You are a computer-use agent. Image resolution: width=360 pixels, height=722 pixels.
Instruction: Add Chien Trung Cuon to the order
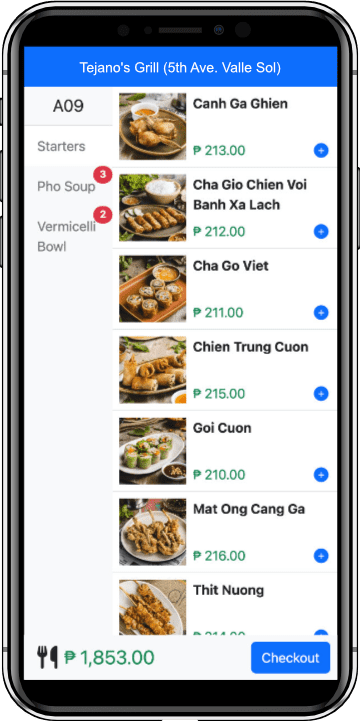(321, 394)
